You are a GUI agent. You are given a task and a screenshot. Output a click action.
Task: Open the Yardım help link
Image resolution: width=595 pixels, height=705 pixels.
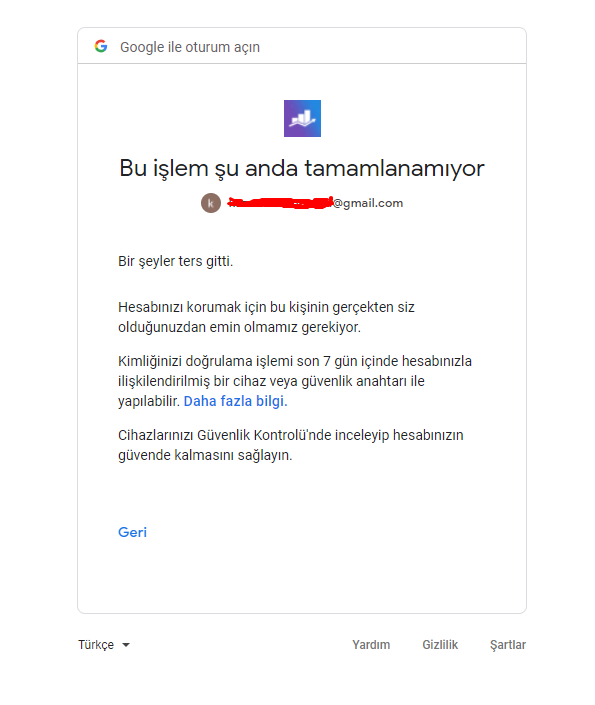tap(371, 645)
